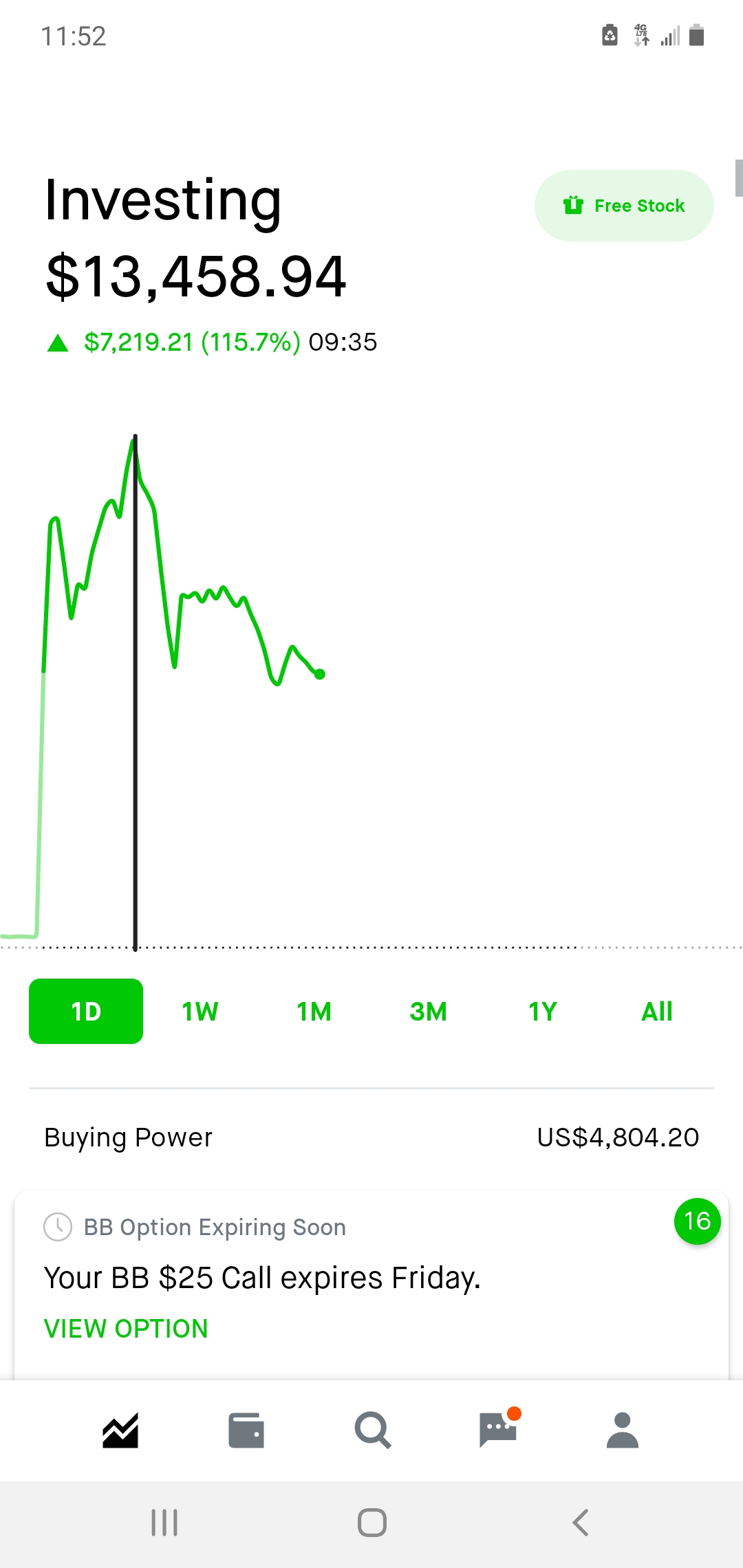743x1568 pixels.
Task: Go to the account profile tab
Action: [623, 1431]
